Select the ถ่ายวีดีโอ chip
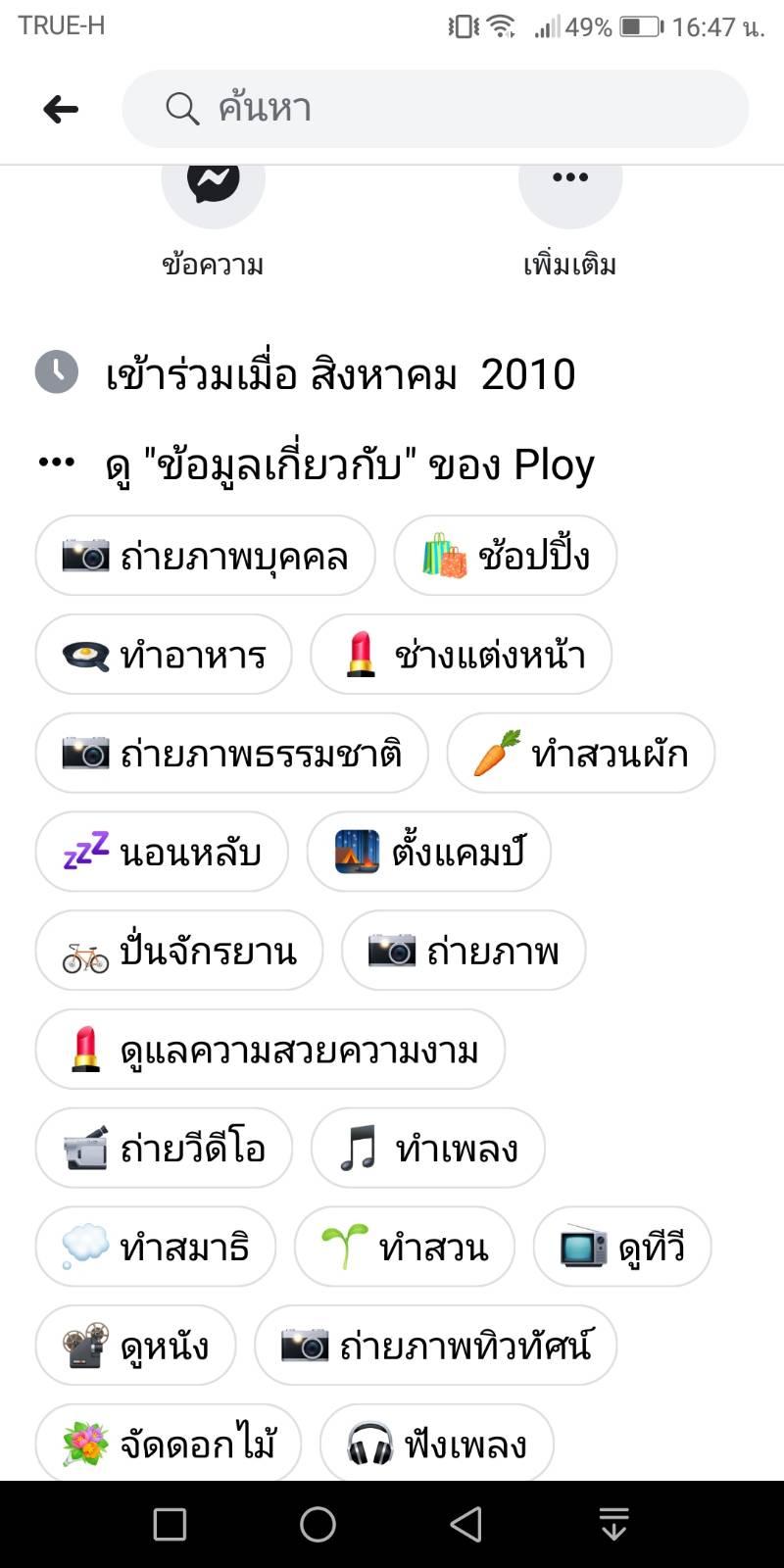The height and width of the screenshot is (1568, 784). click(164, 1149)
